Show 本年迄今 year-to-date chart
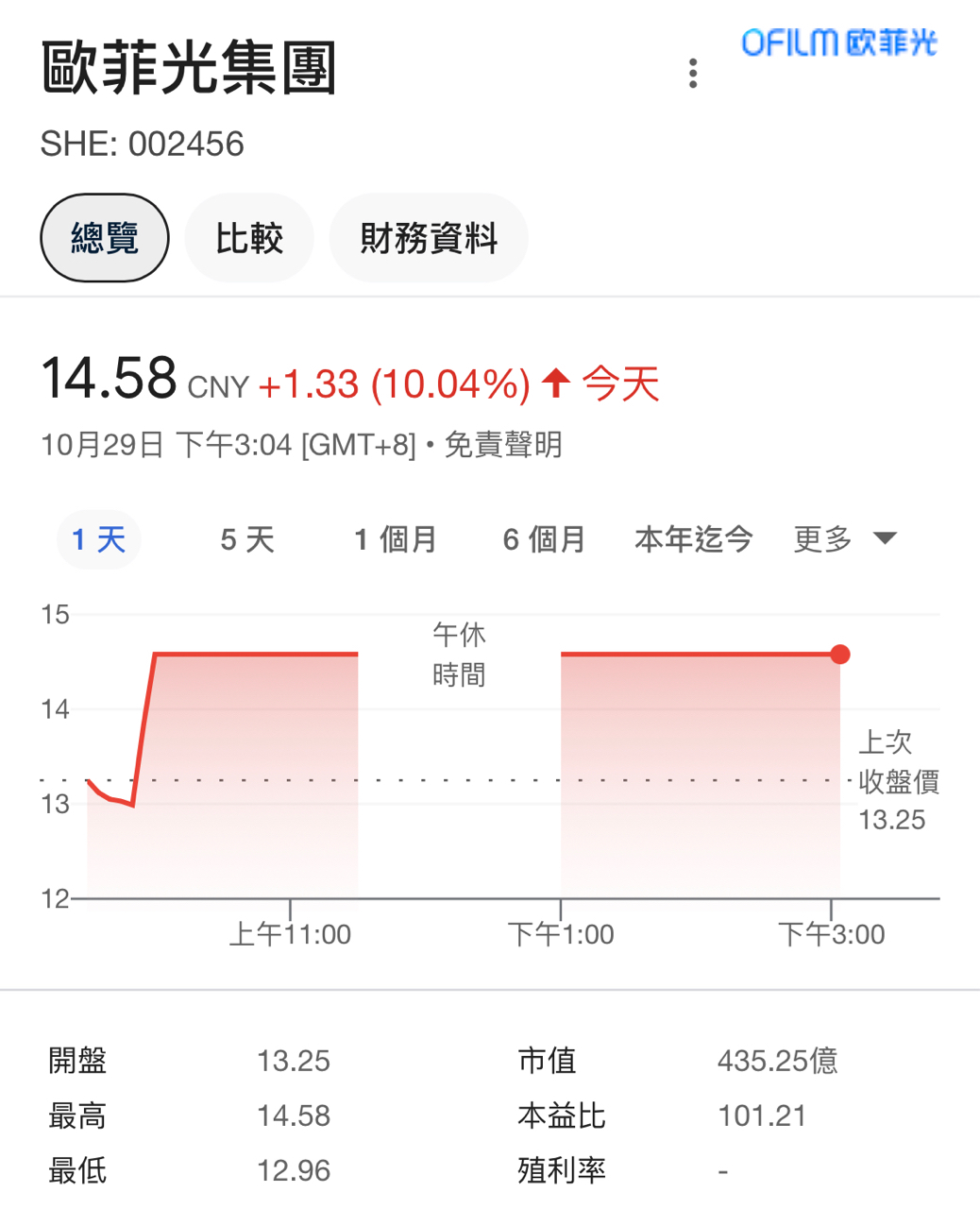This screenshot has height=1209, width=980. pos(694,539)
